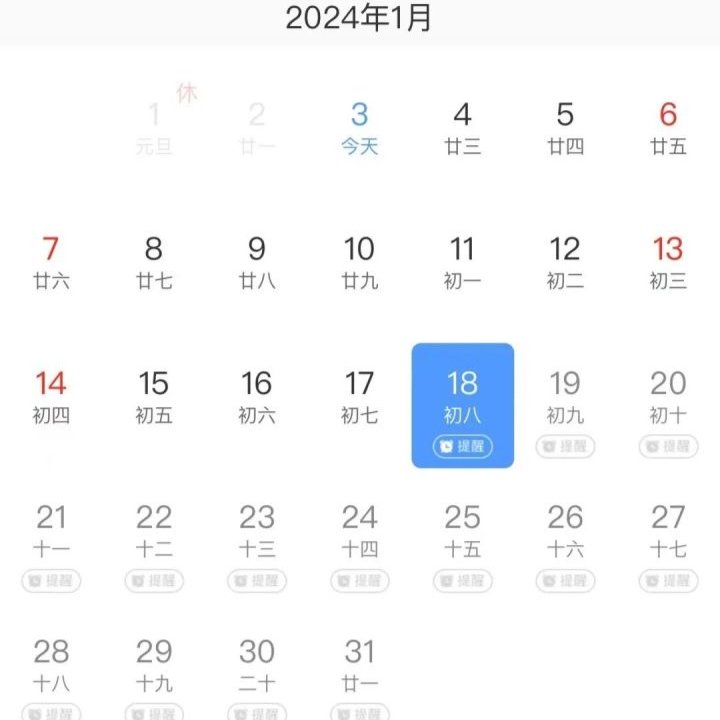This screenshot has width=720, height=720.
Task: Pick January 6 廿五
Action: [x=668, y=127]
